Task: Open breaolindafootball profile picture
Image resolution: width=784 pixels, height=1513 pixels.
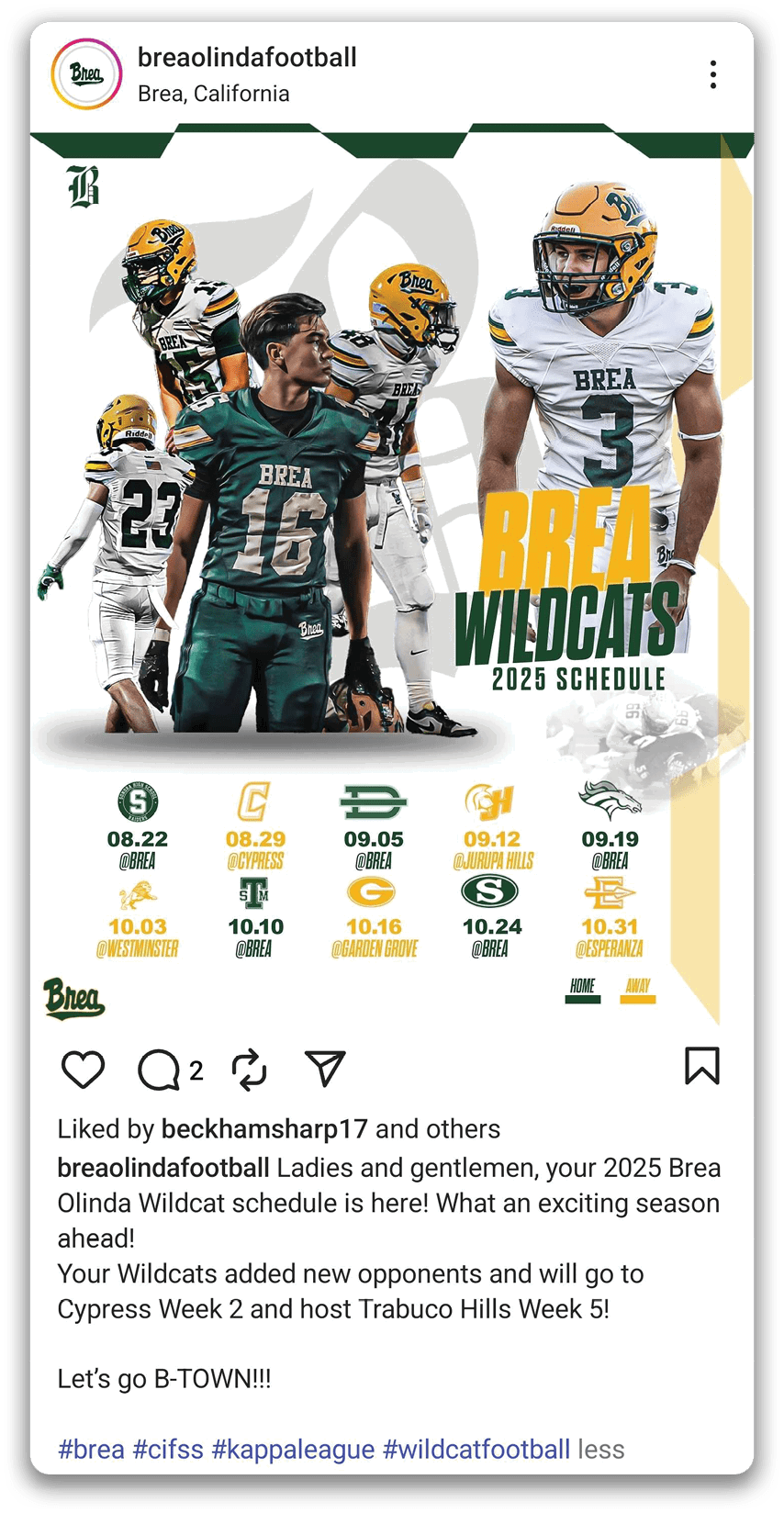Action: click(x=86, y=74)
